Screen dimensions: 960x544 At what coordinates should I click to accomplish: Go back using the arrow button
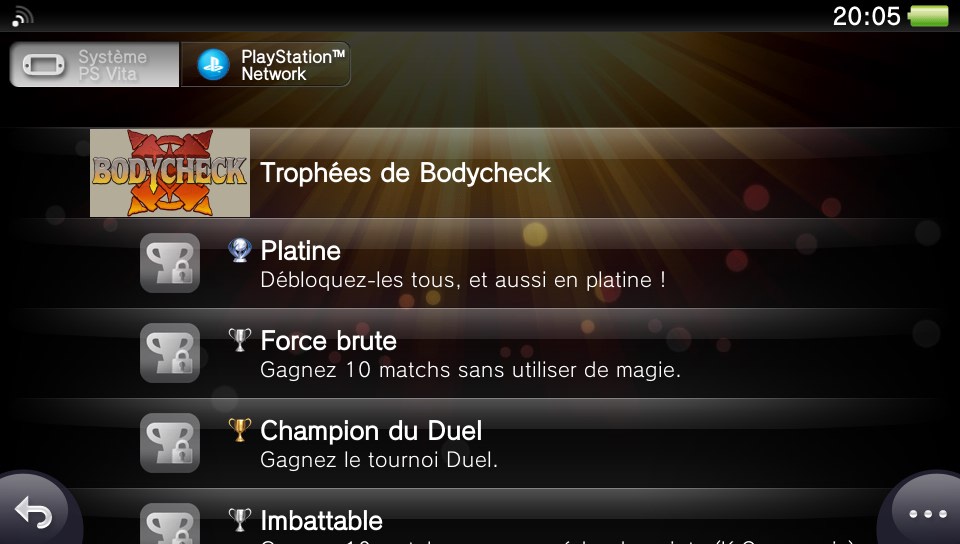[x=33, y=514]
